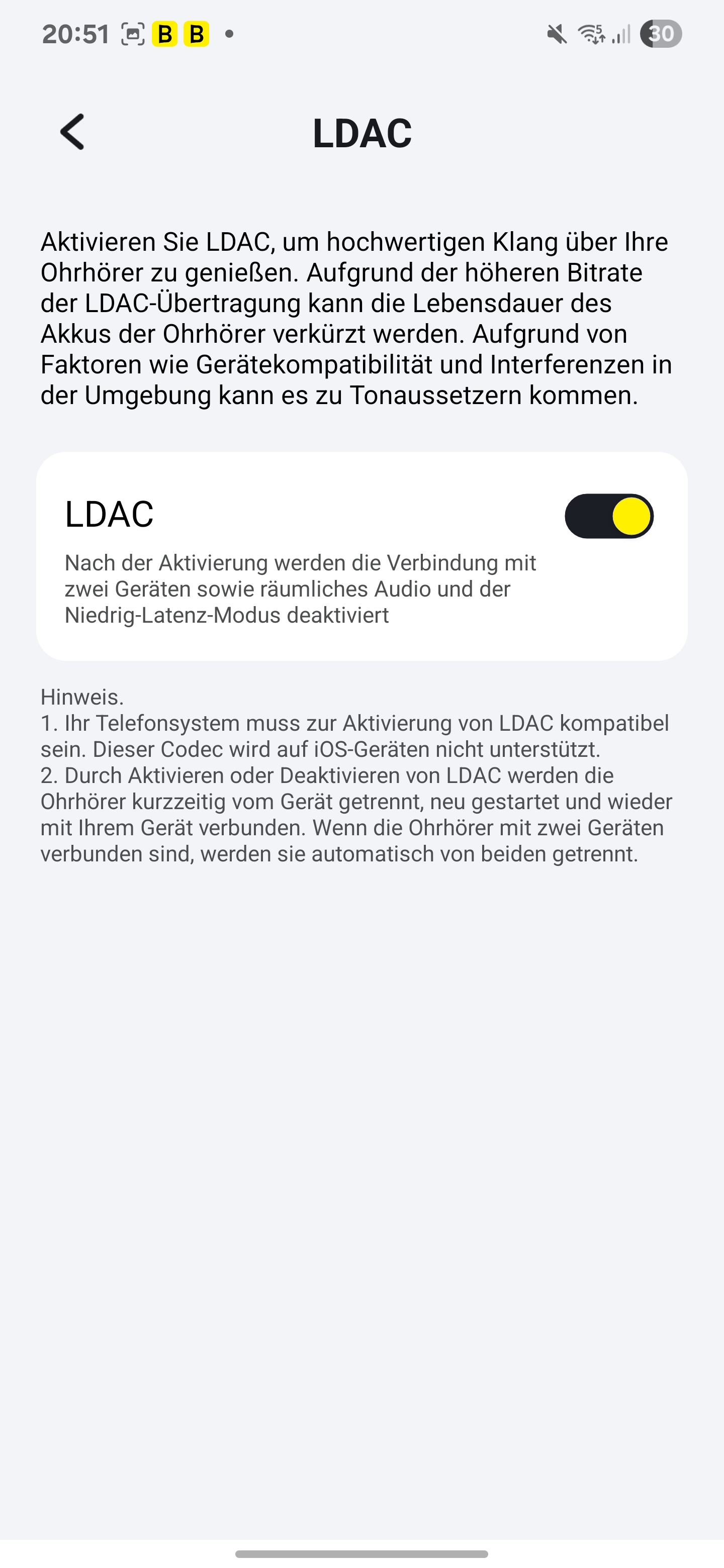Screen dimensions: 724x1568
Task: Turn off the LDAC switch
Action: (608, 516)
